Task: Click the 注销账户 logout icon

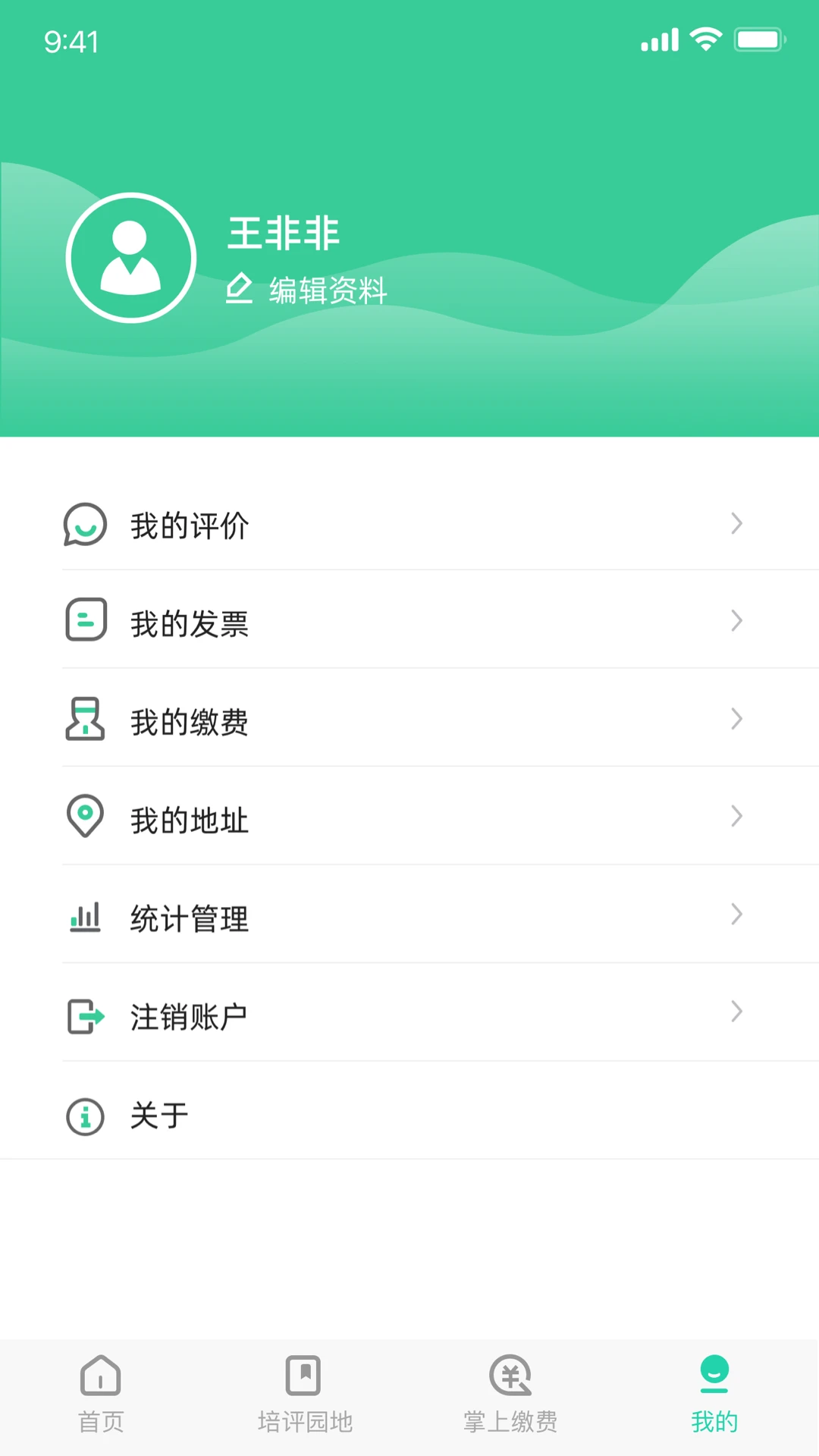Action: [x=85, y=1013]
